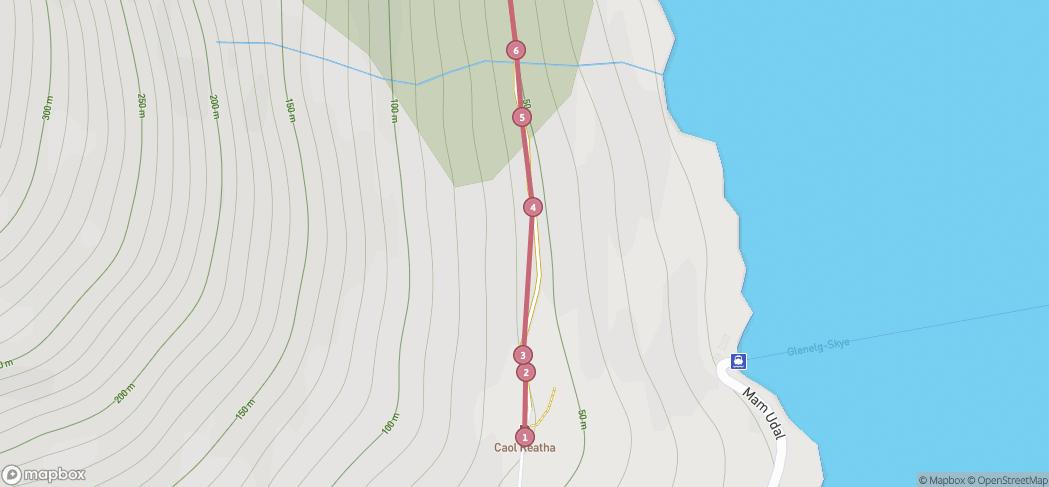Open waypoint marker 3 on the route
The width and height of the screenshot is (1049, 487).
[x=522, y=355]
